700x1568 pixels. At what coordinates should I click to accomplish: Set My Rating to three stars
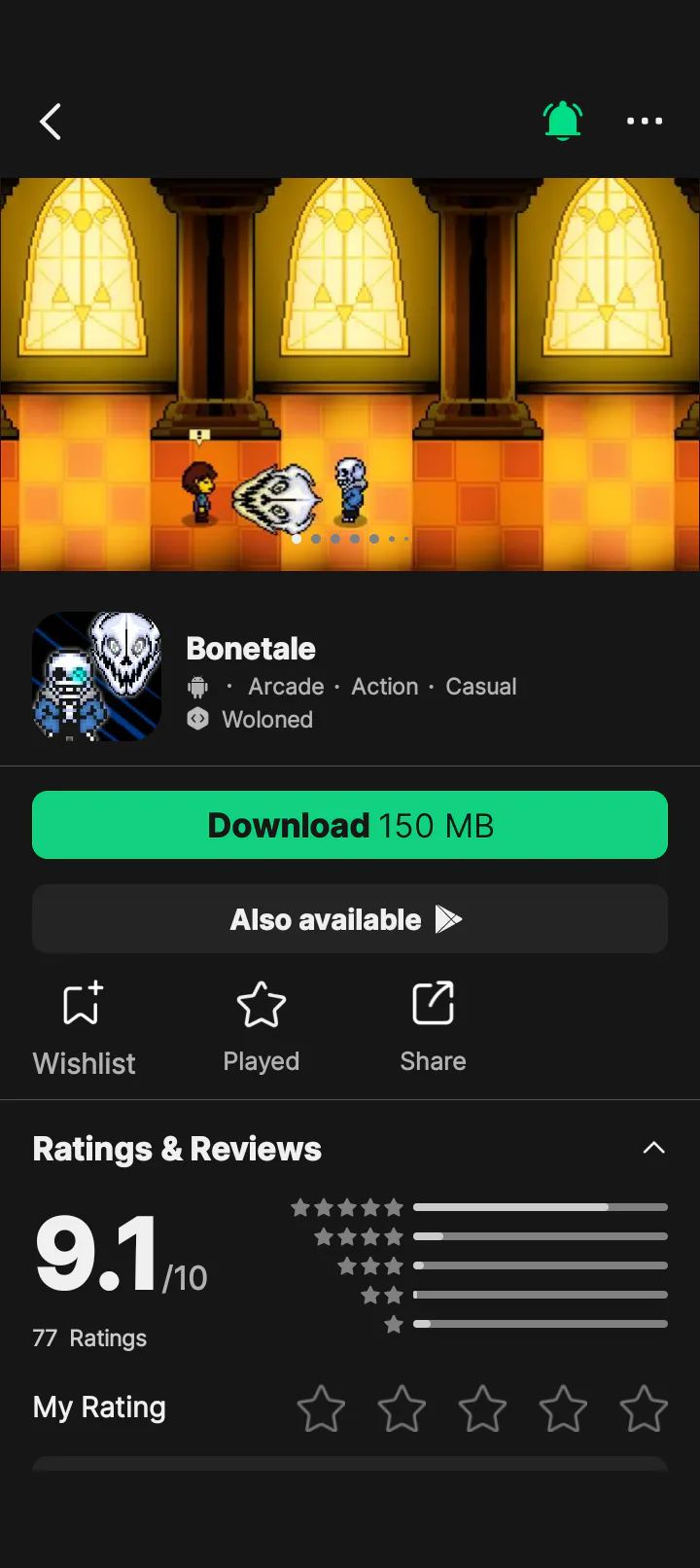click(482, 1408)
